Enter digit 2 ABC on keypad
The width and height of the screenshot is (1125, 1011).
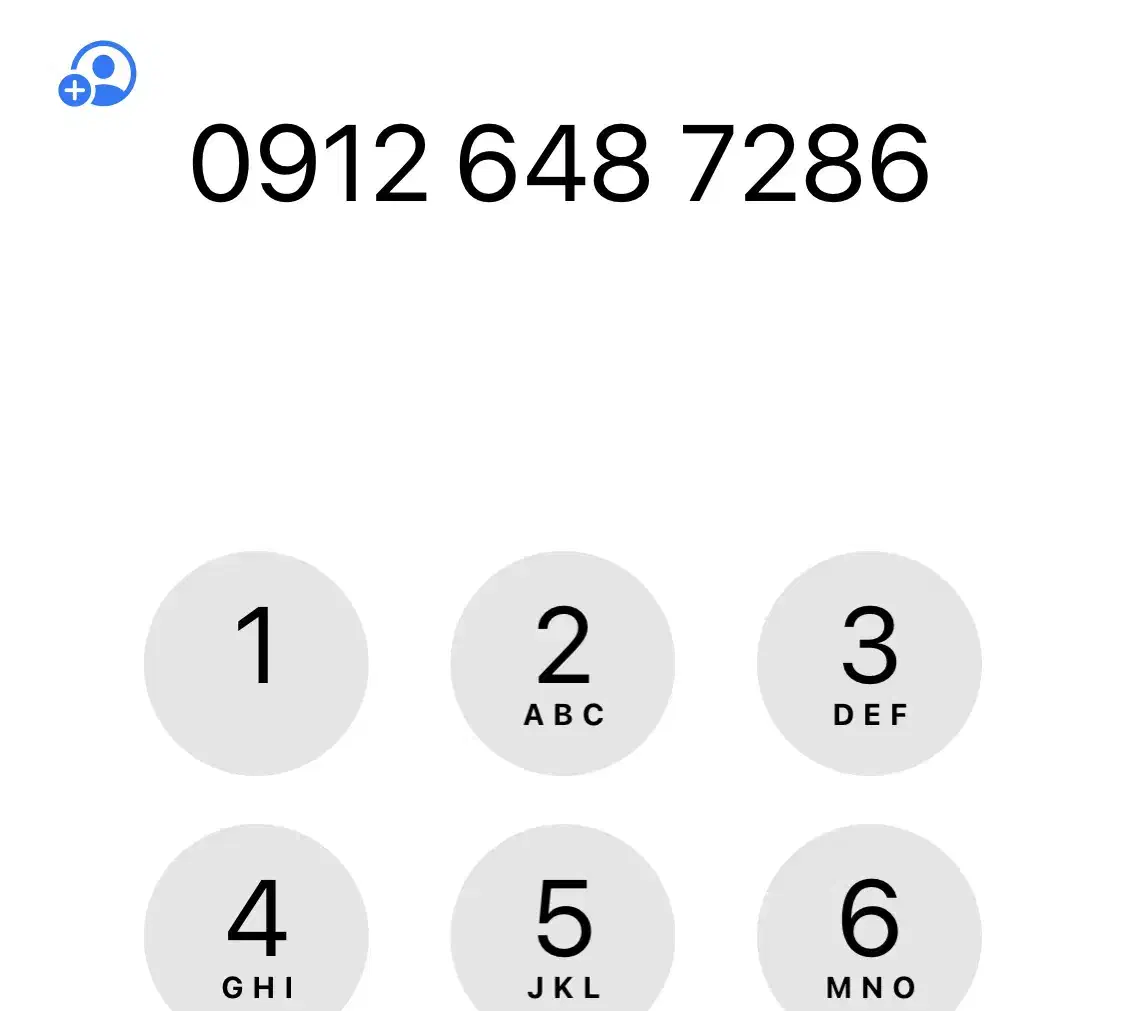(563, 663)
